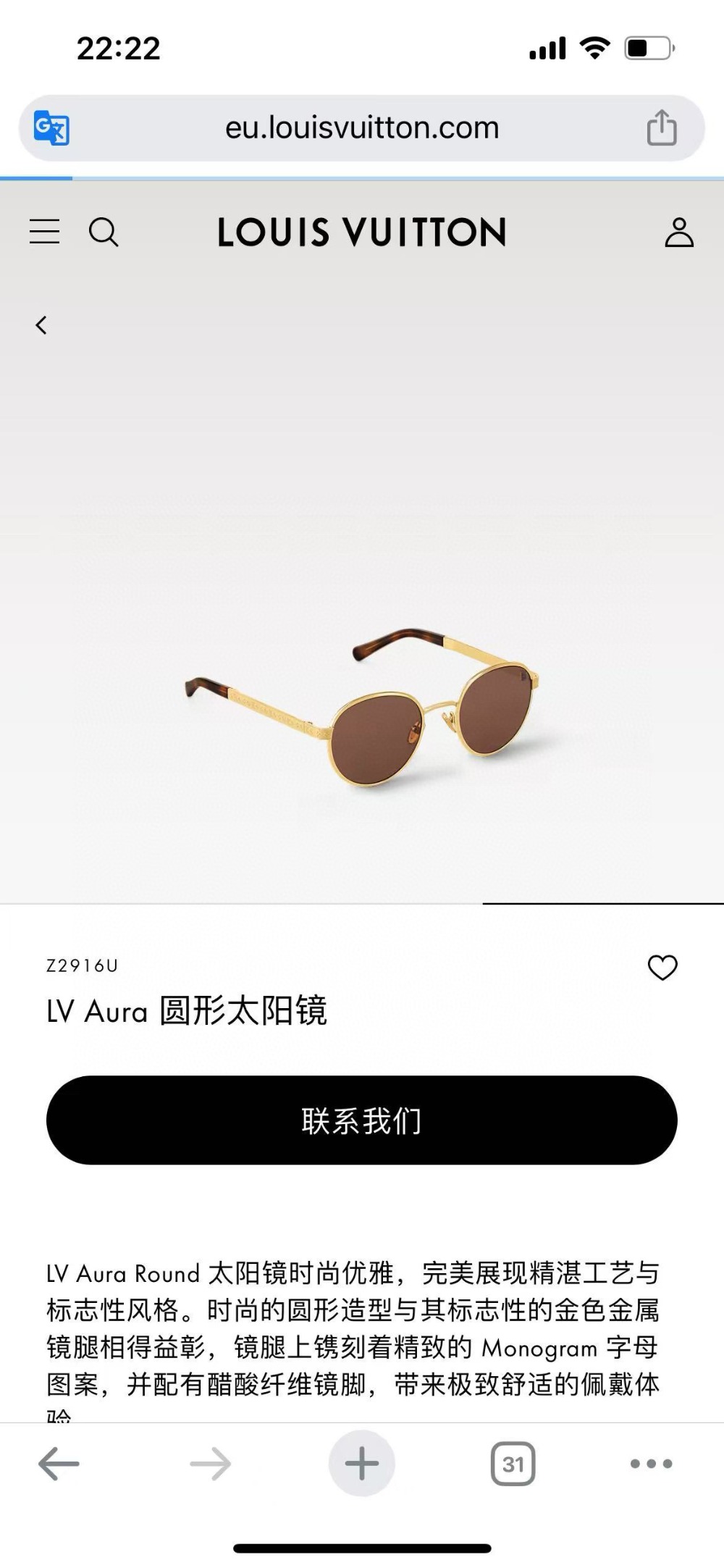Go back with the chevron arrow
Screen dimensions: 724x1568
pyautogui.click(x=41, y=325)
